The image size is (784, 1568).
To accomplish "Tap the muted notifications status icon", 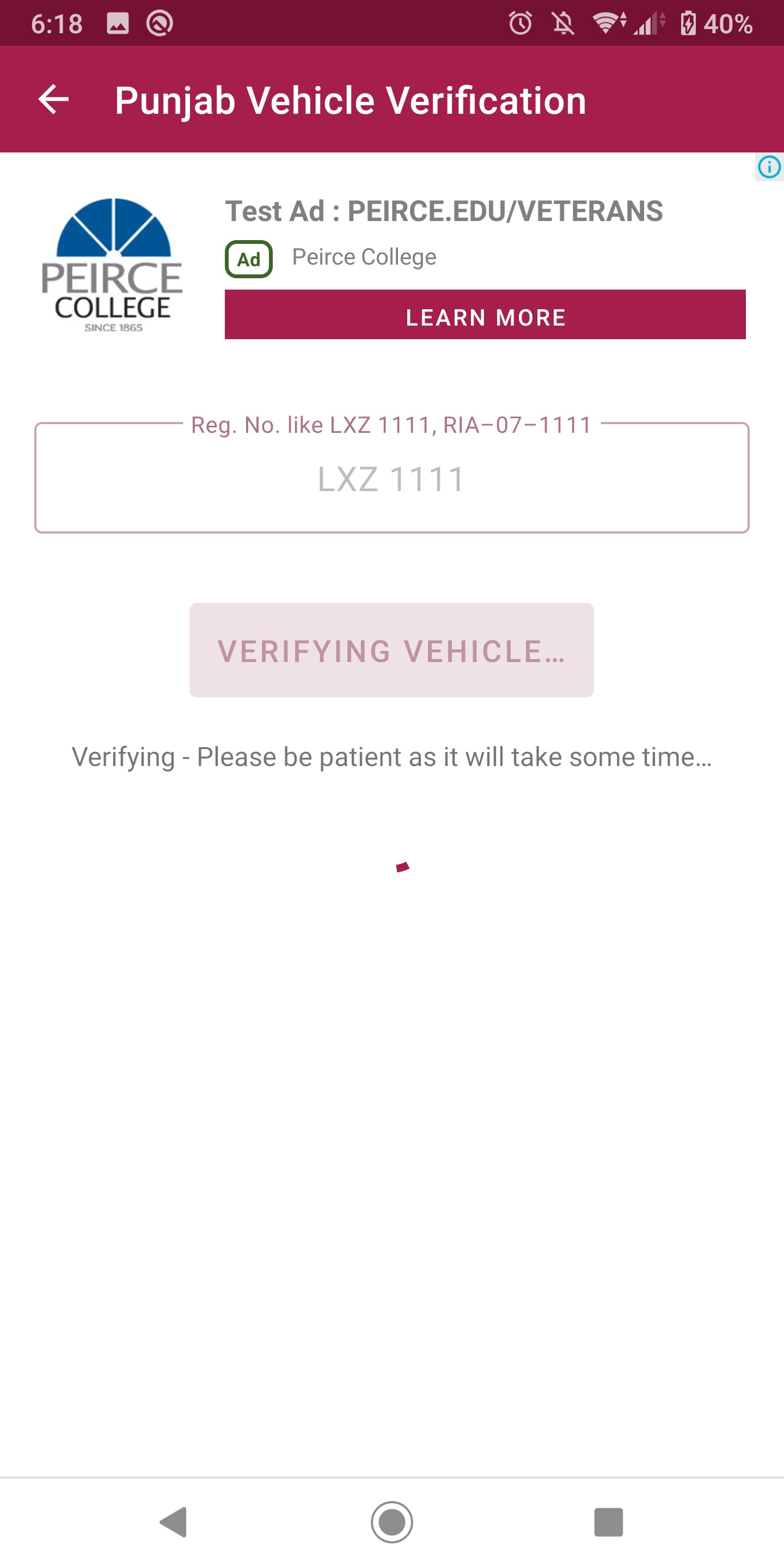I will [x=563, y=23].
